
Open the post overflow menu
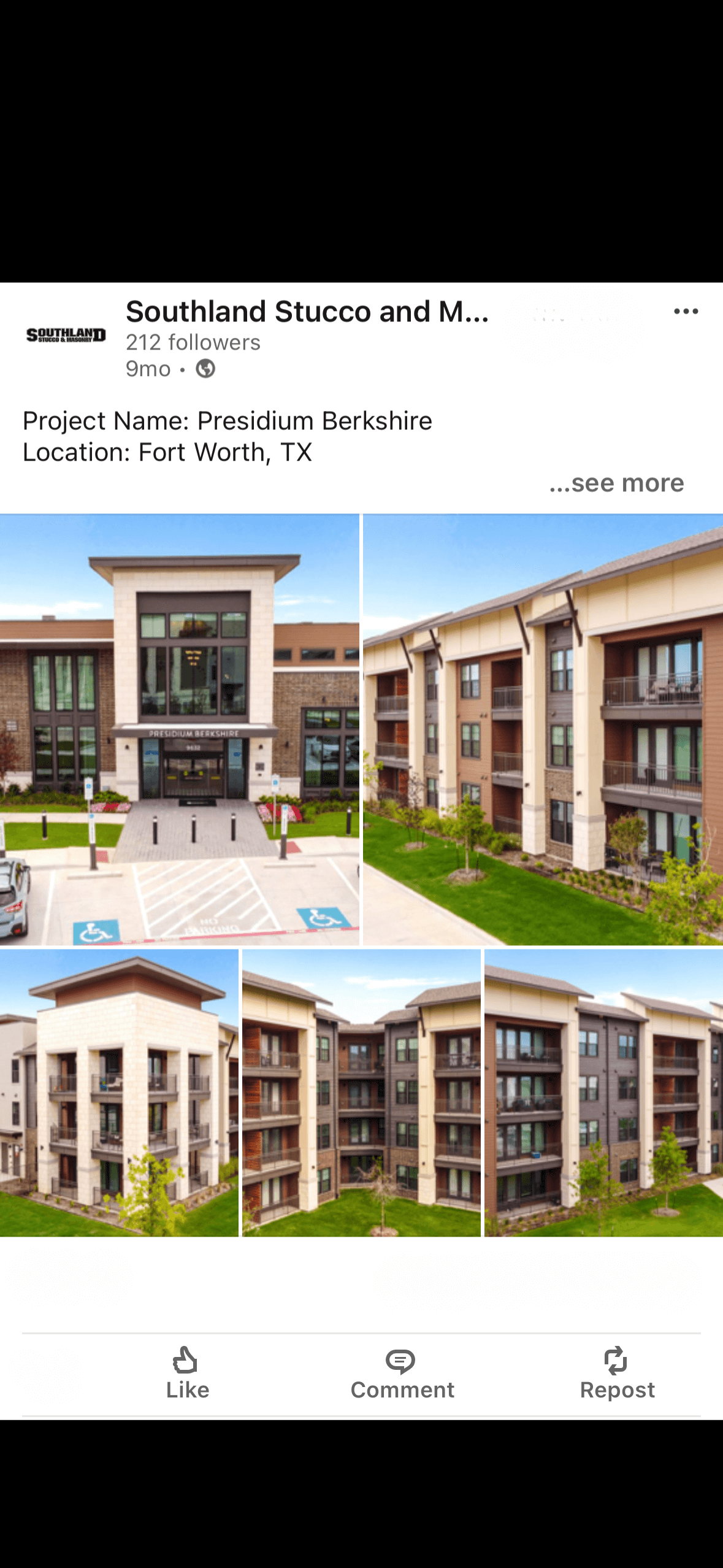point(686,312)
